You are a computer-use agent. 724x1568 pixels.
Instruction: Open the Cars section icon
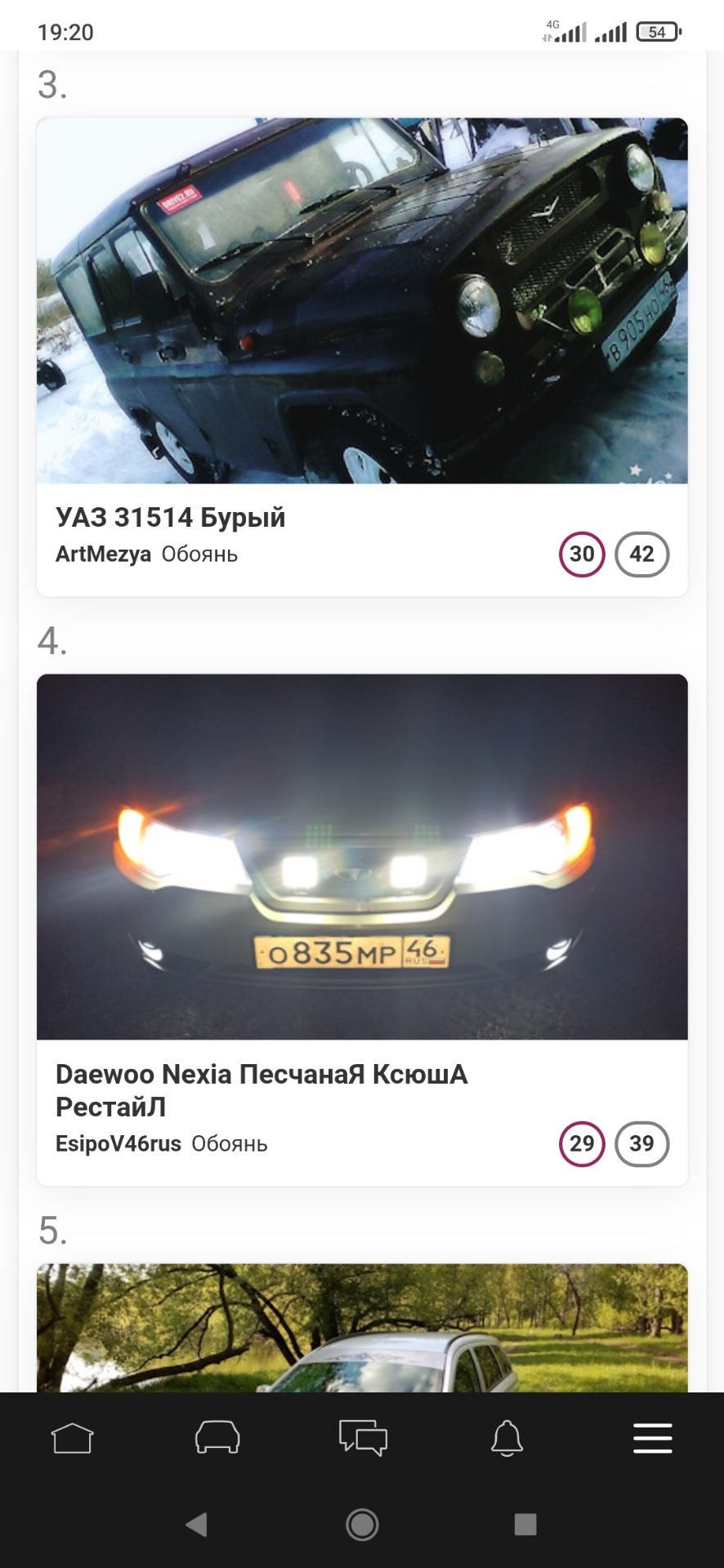[217, 1440]
